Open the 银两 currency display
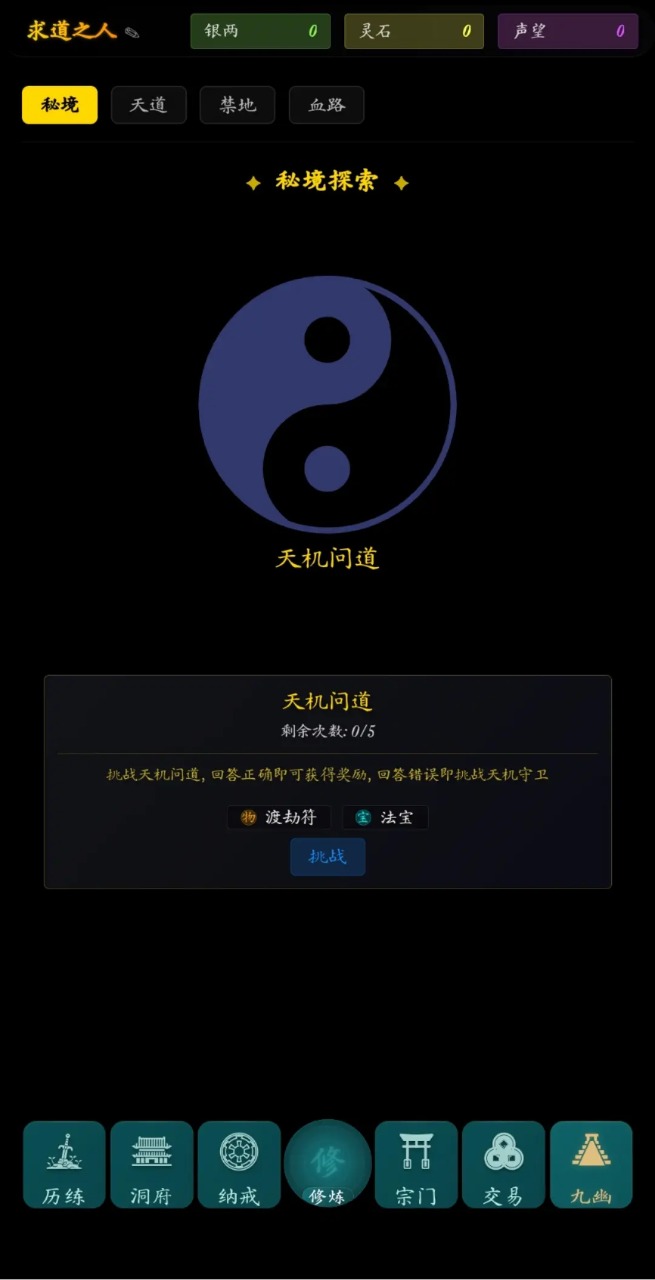The height and width of the screenshot is (1280, 655). click(x=260, y=31)
